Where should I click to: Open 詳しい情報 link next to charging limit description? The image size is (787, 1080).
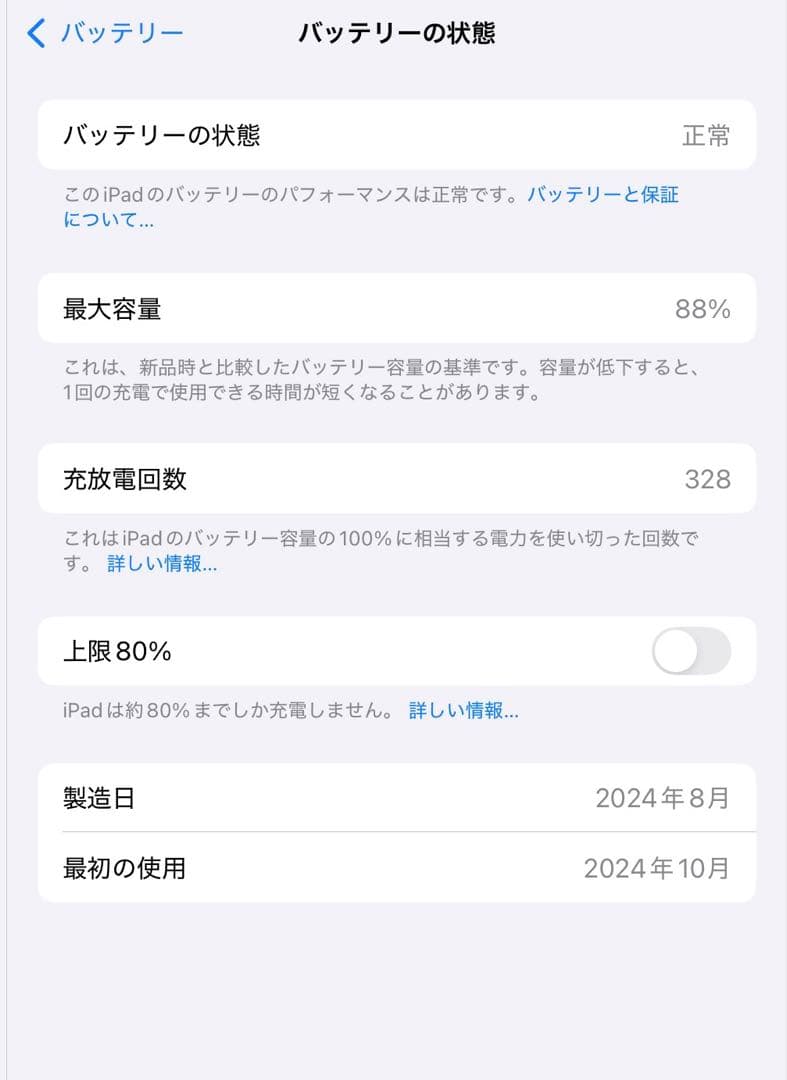(465, 711)
